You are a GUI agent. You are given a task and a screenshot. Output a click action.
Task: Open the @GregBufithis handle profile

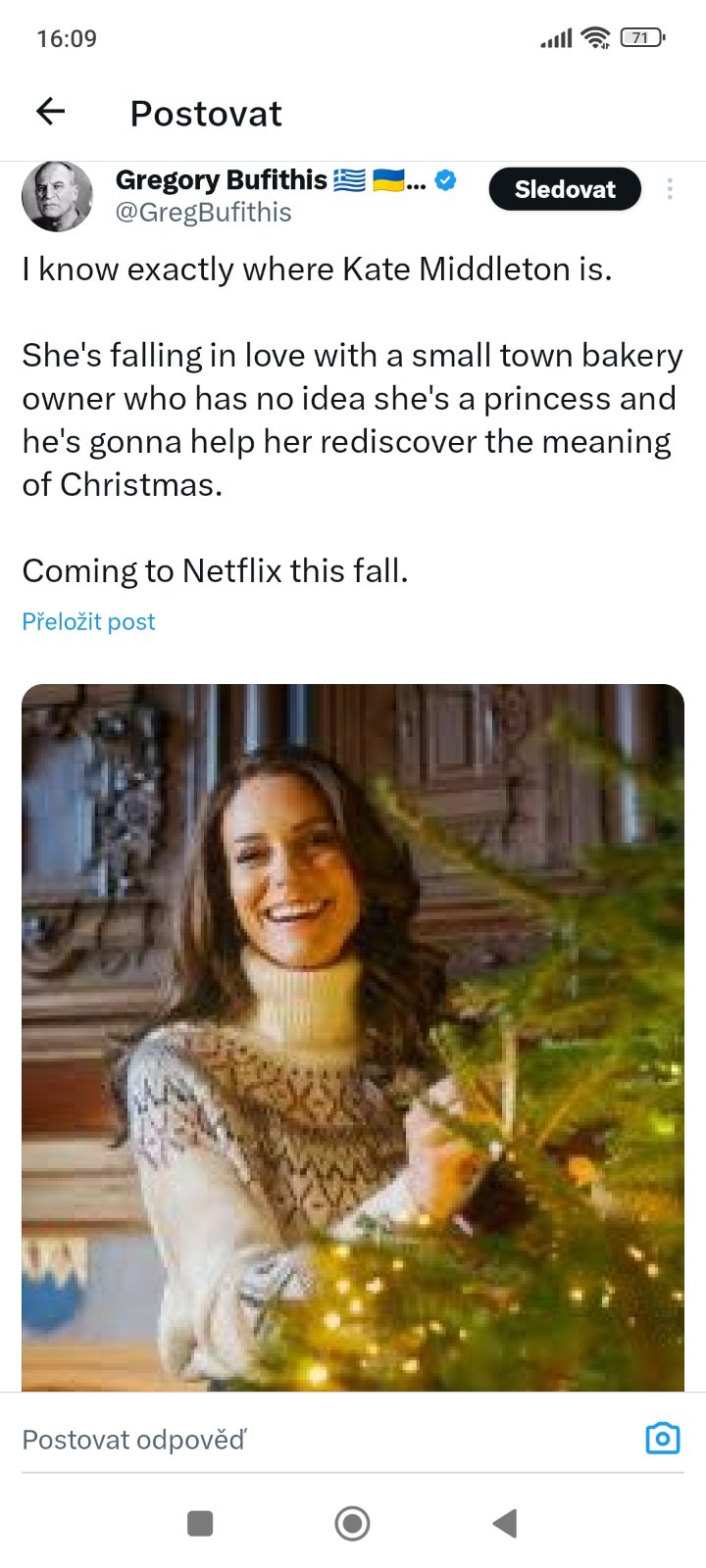click(x=204, y=213)
